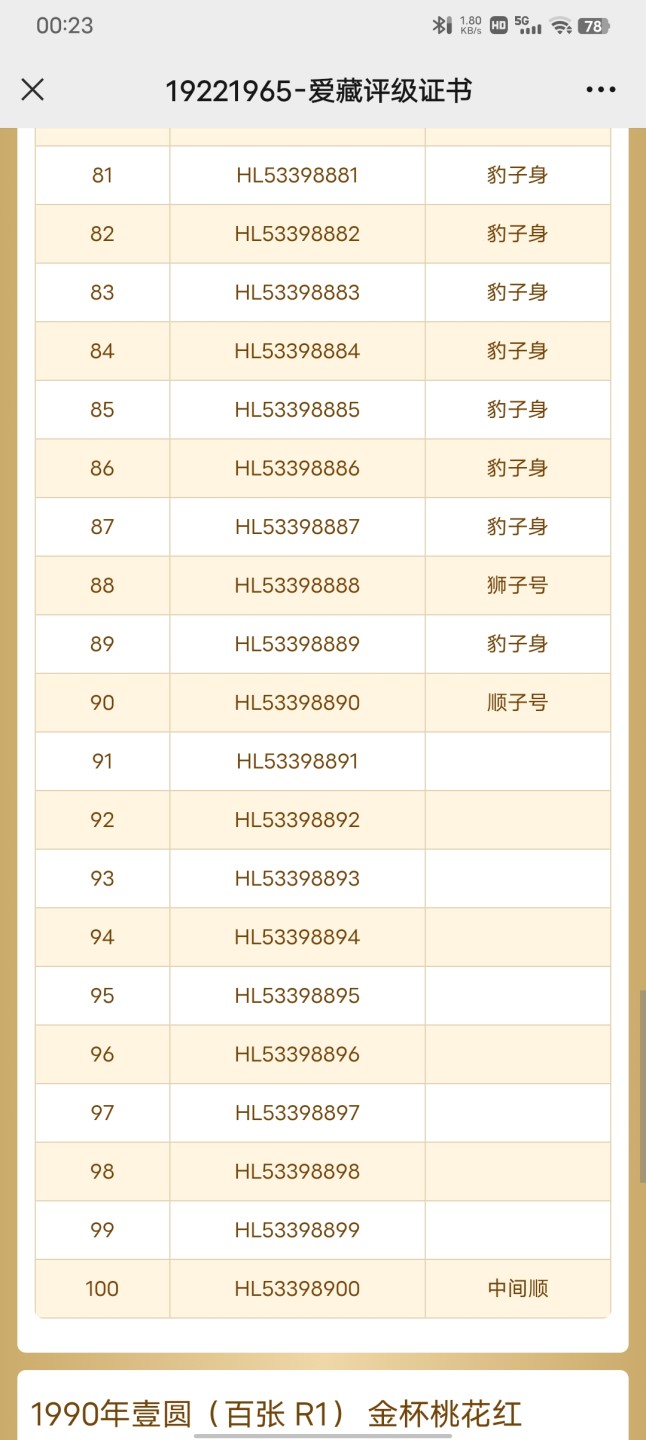Open the three-dot more options menu
The width and height of the screenshot is (646, 1440).
click(x=600, y=90)
